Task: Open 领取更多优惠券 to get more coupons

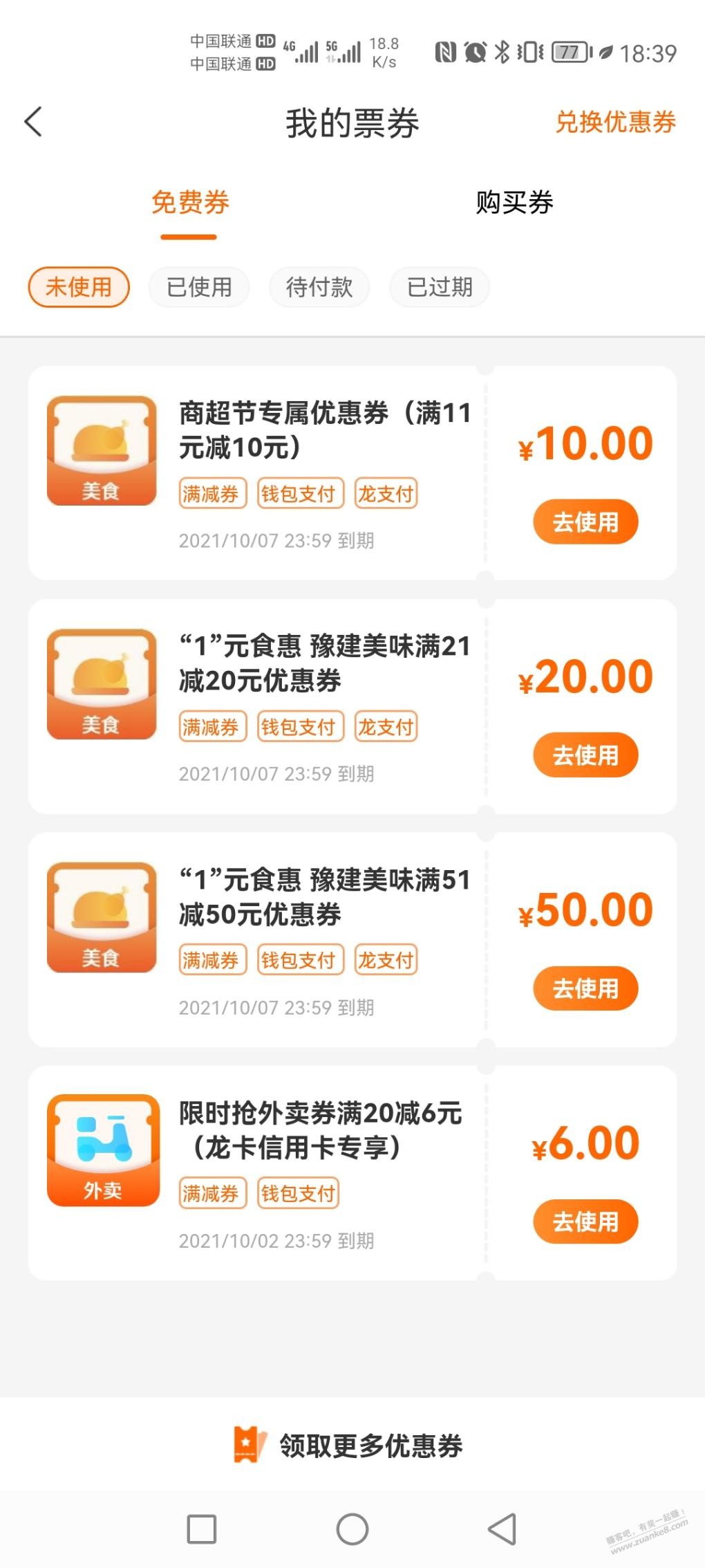Action: point(352,1445)
